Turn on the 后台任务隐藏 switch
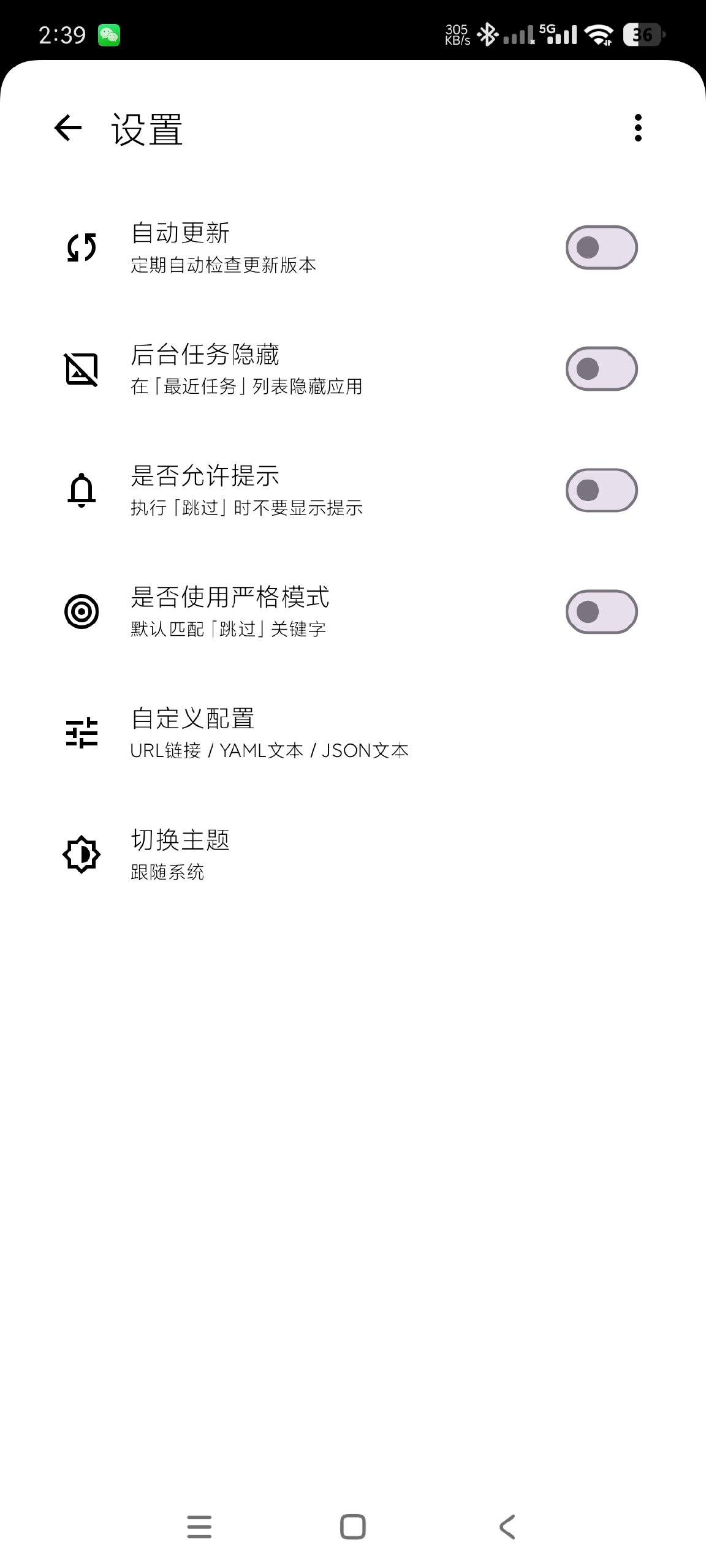The image size is (706, 1568). point(600,369)
